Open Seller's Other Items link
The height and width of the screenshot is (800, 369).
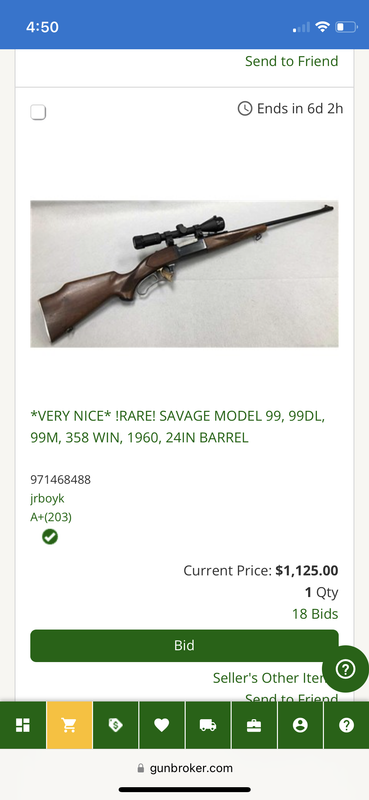tap(268, 678)
